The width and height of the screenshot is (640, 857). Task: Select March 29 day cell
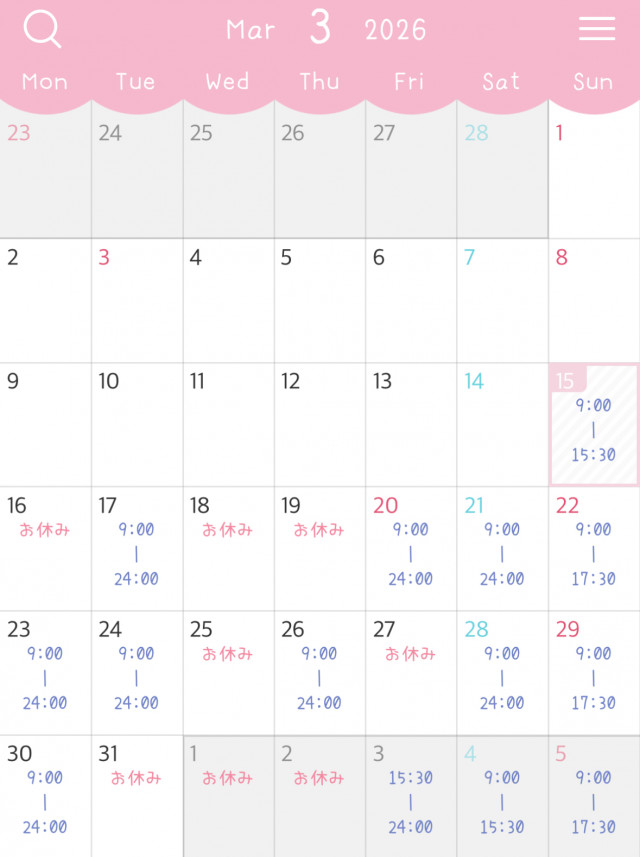pos(594,672)
